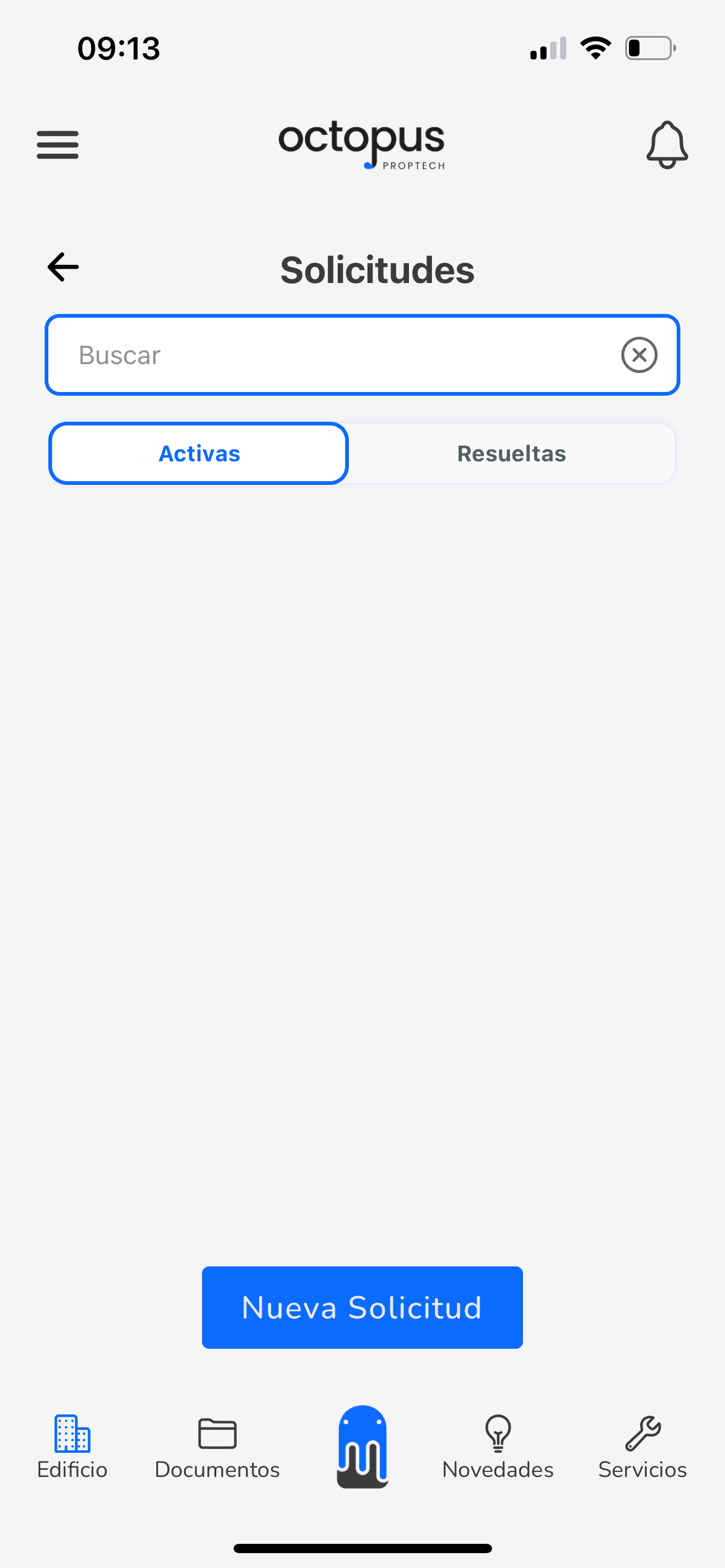
Task: Go back using the arrow
Action: (x=63, y=267)
